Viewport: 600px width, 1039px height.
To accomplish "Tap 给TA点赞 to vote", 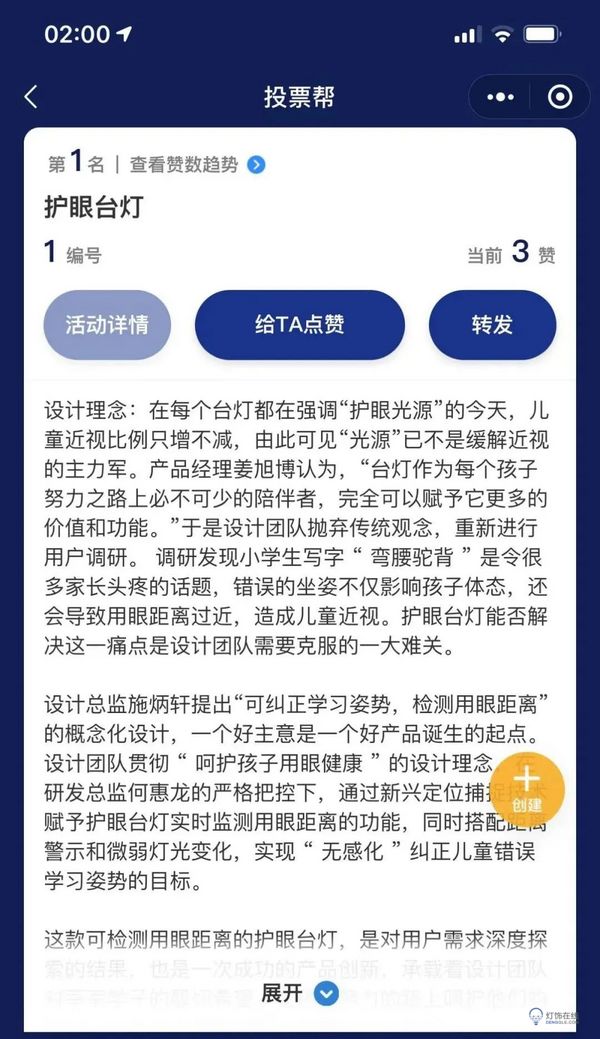I will [x=300, y=325].
